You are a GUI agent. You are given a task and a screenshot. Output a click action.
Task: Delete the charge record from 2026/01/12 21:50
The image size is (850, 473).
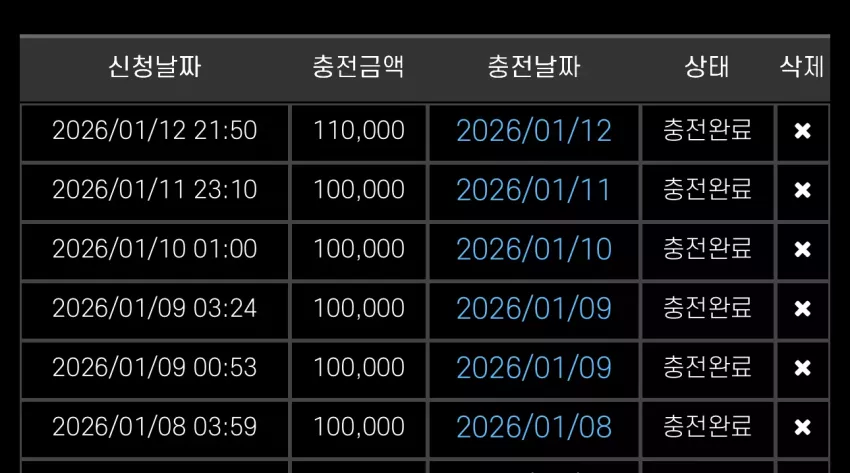point(802,131)
